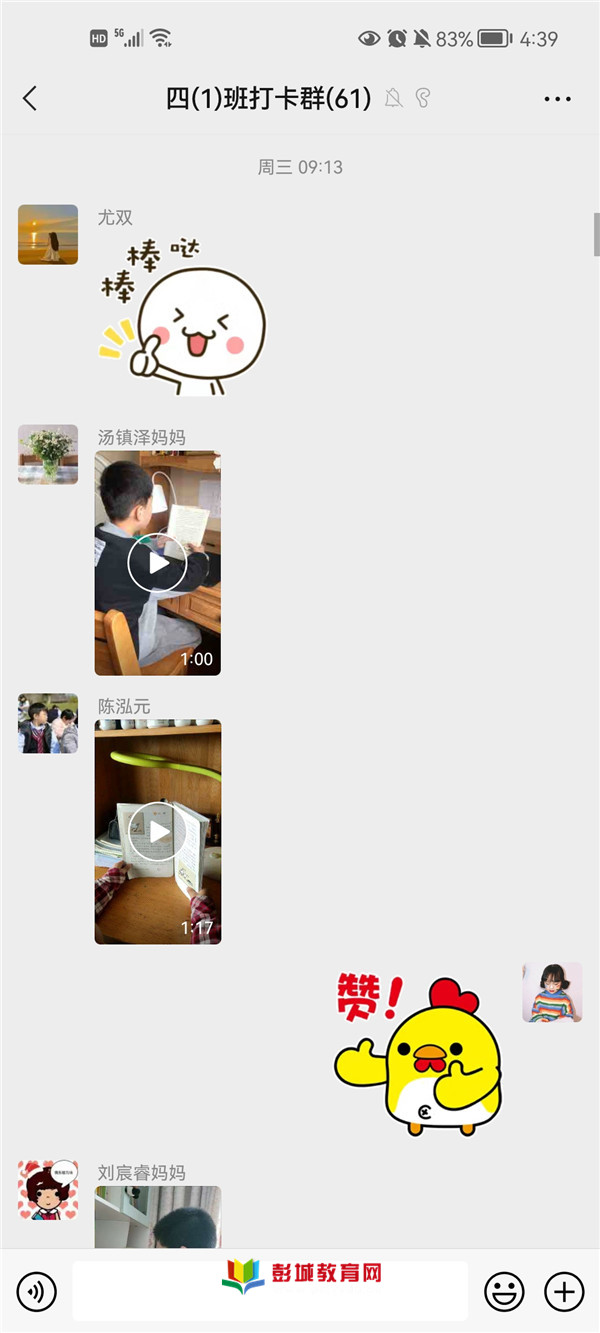
Task: View 刘宸睿妈妈's profile avatar
Action: (48, 1191)
